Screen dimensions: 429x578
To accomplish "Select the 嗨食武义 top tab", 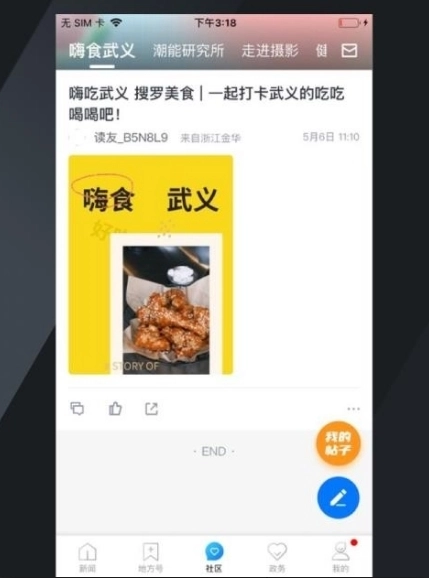I will 102,51.
